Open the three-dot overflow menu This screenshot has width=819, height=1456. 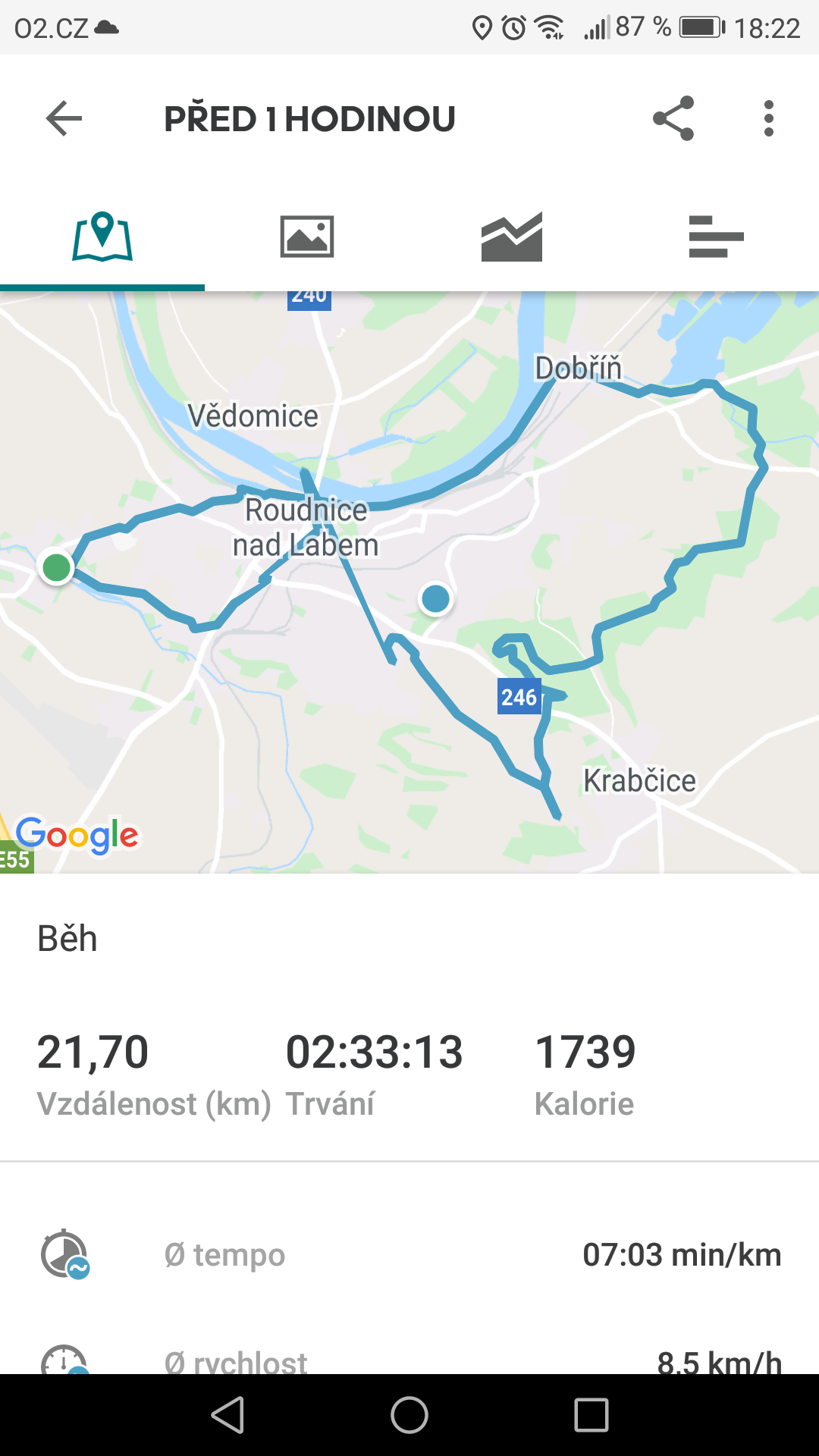[769, 118]
